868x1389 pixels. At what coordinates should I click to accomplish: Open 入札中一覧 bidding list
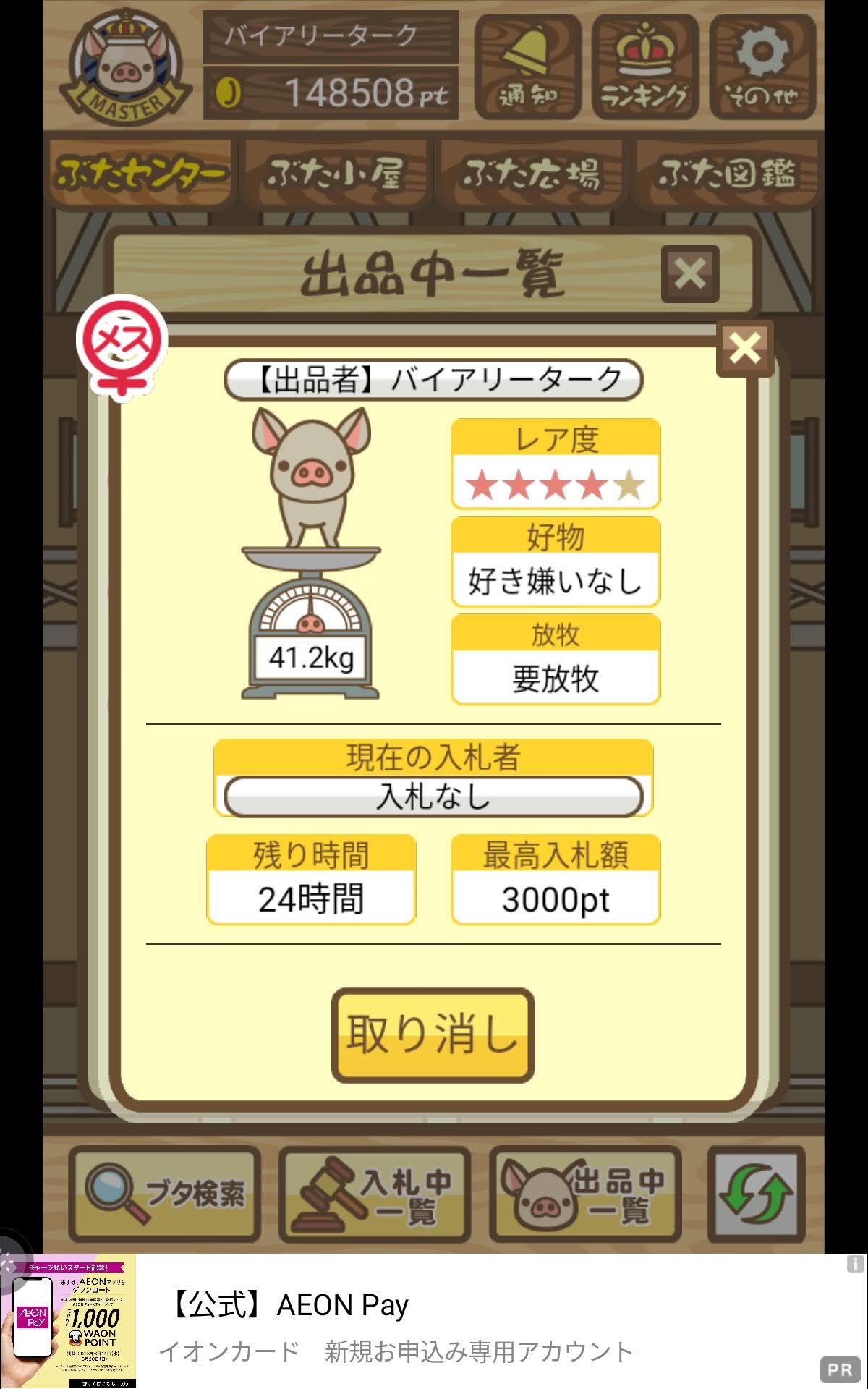pos(374,1194)
